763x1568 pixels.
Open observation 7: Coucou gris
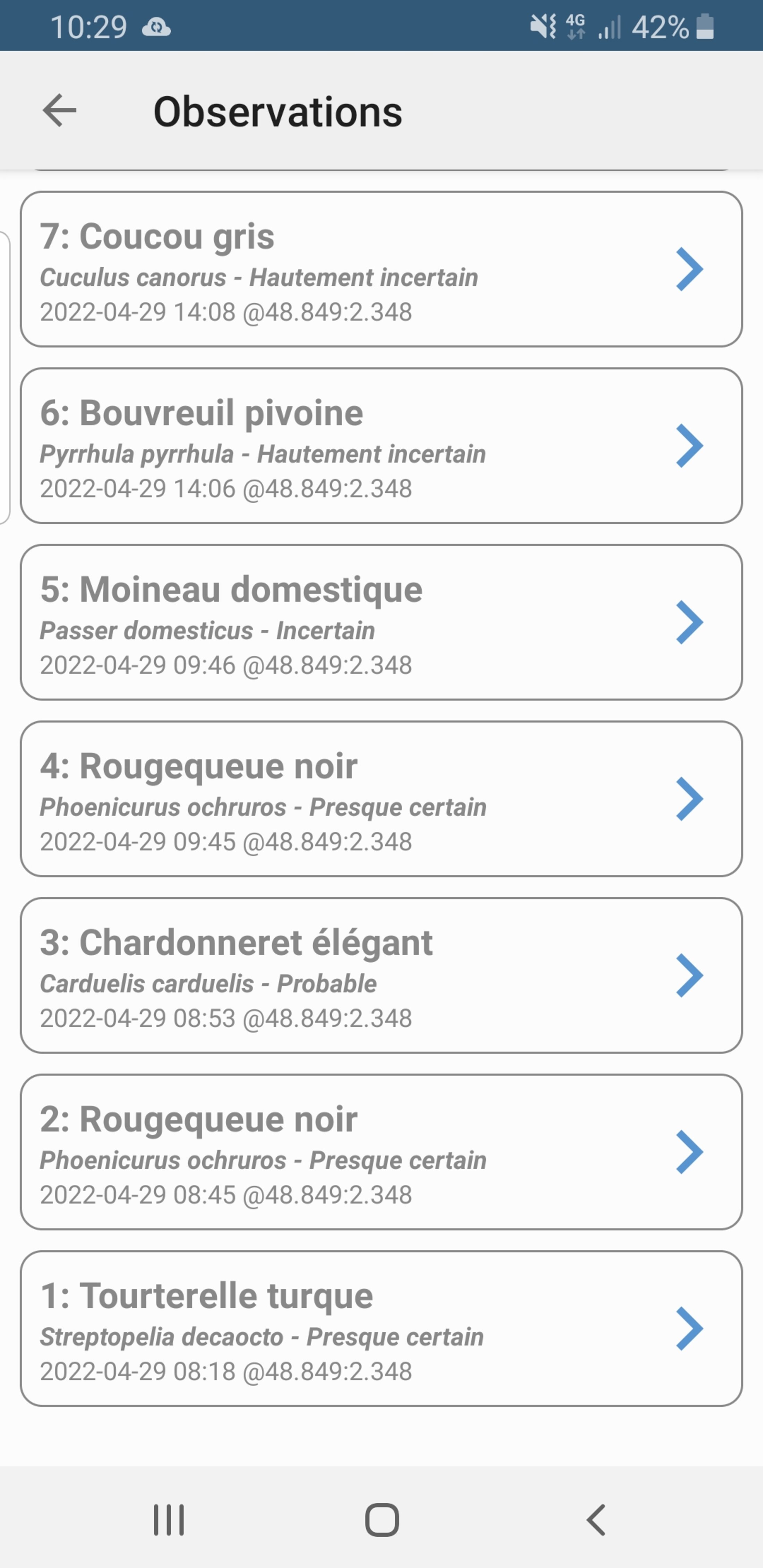[381, 269]
